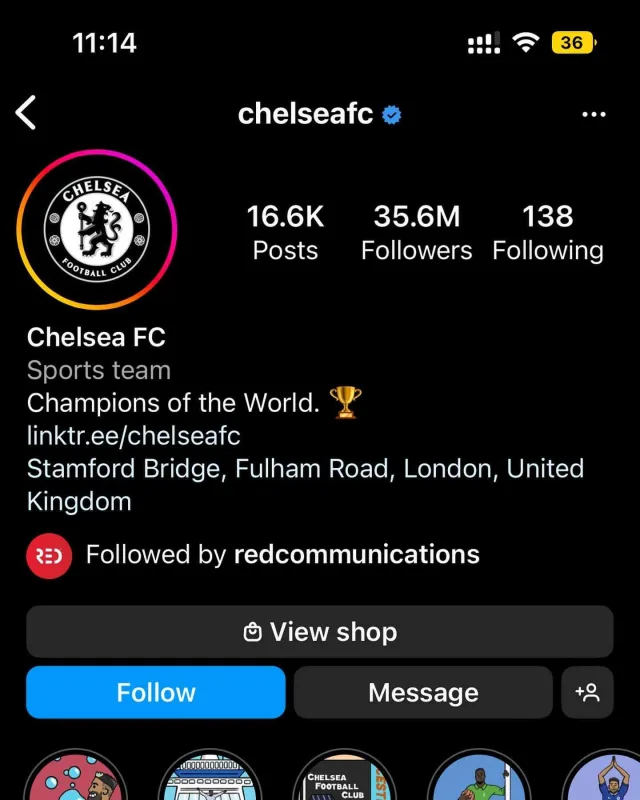Viewport: 640px width, 800px height.
Task: Open the 16.6K Posts count
Action: point(285,232)
